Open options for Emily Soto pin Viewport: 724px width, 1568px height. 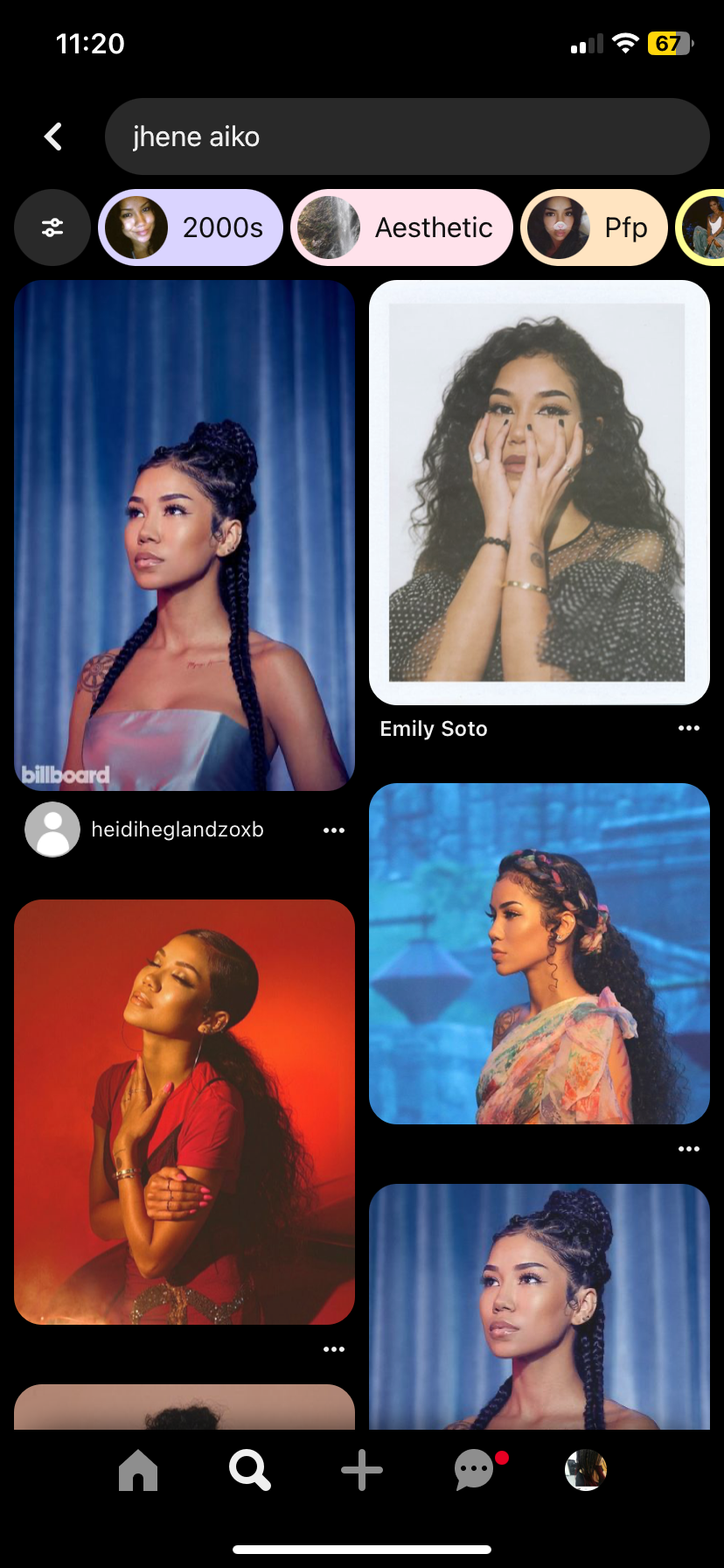tap(689, 728)
